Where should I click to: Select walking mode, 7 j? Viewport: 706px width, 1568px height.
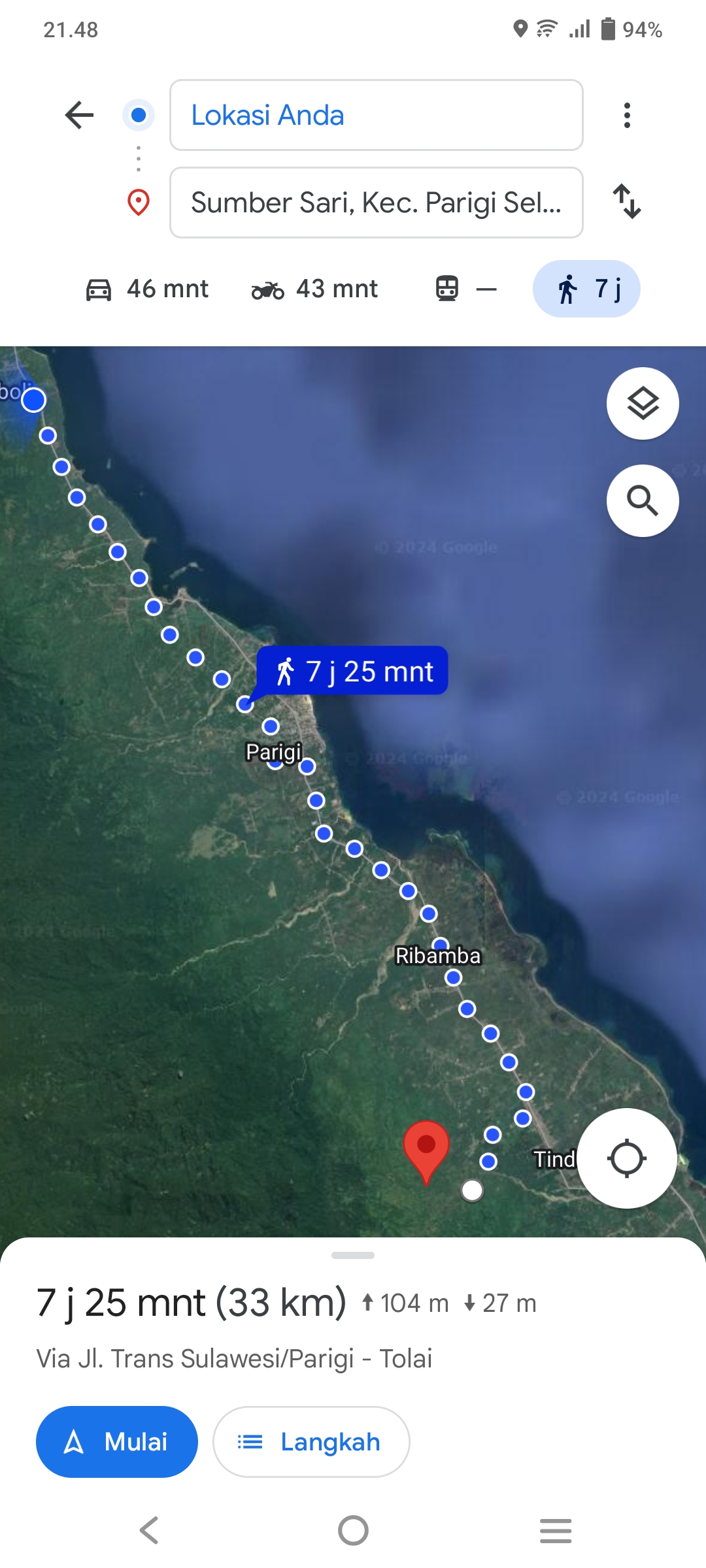pyautogui.click(x=586, y=289)
